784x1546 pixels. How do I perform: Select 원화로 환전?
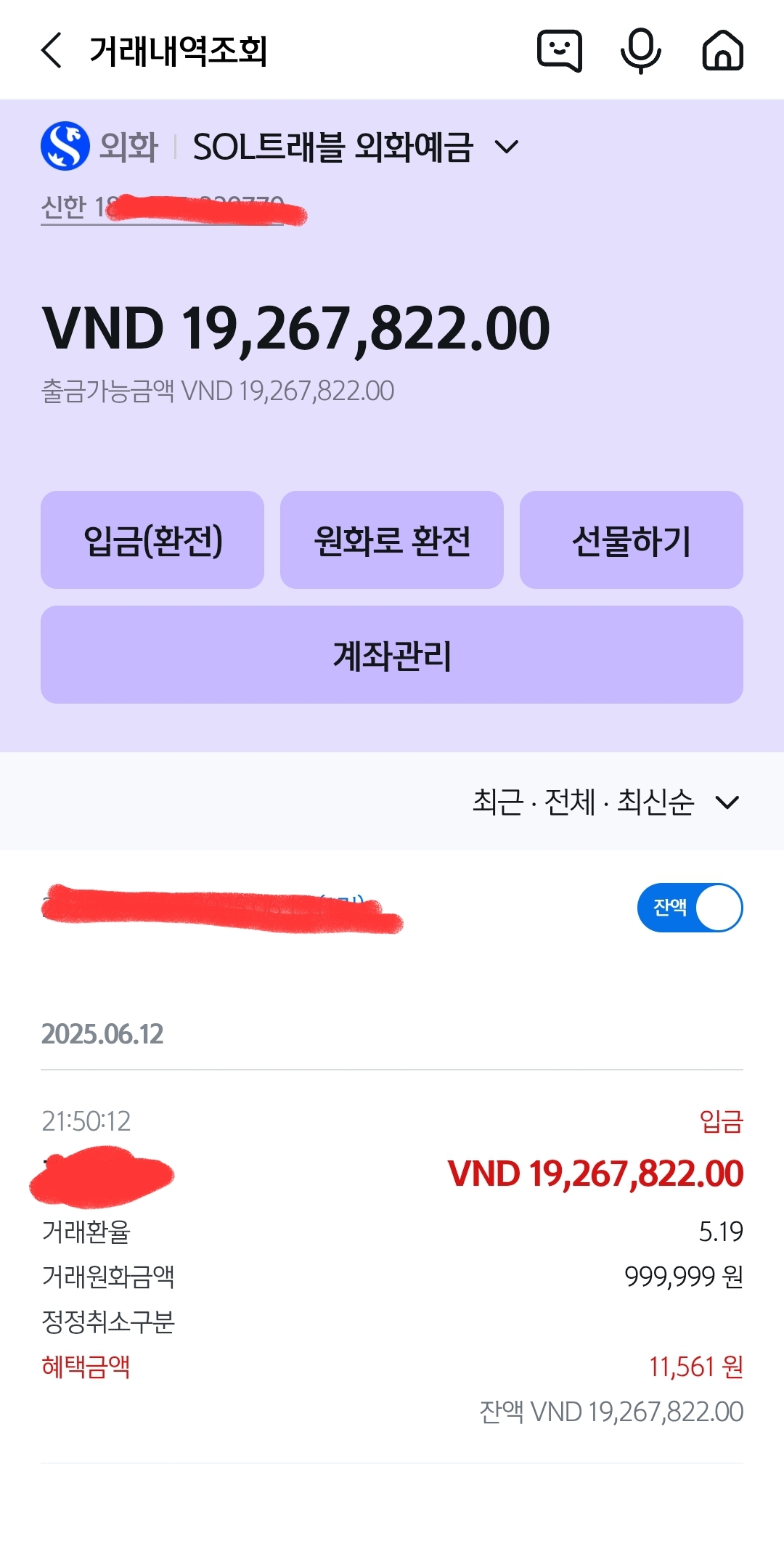pyautogui.click(x=392, y=540)
